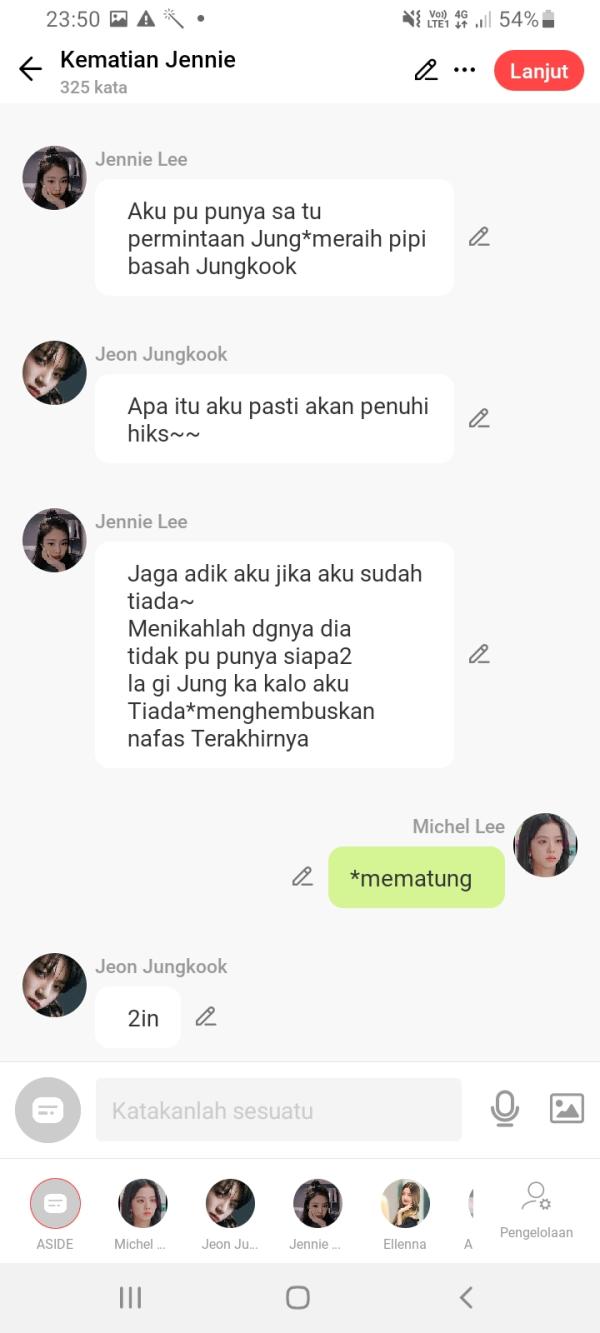Choose Jennie as the speaking character
The width and height of the screenshot is (600, 1333).
coord(317,1203)
